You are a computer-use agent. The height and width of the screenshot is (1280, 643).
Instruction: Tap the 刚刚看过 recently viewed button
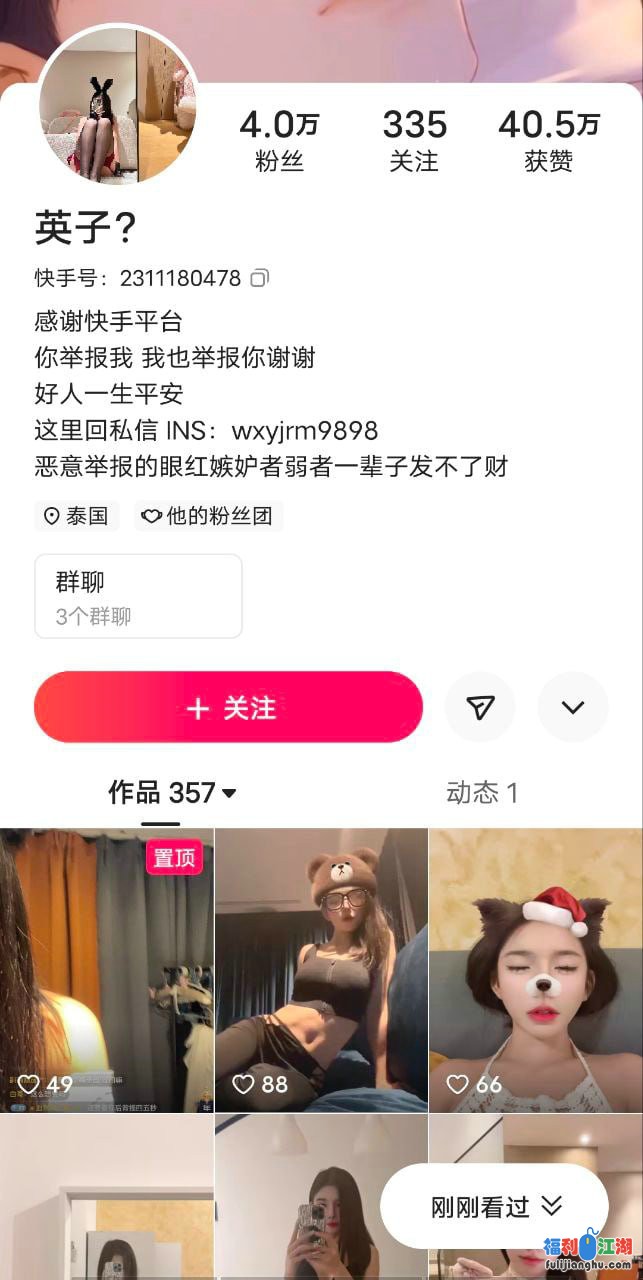495,1206
